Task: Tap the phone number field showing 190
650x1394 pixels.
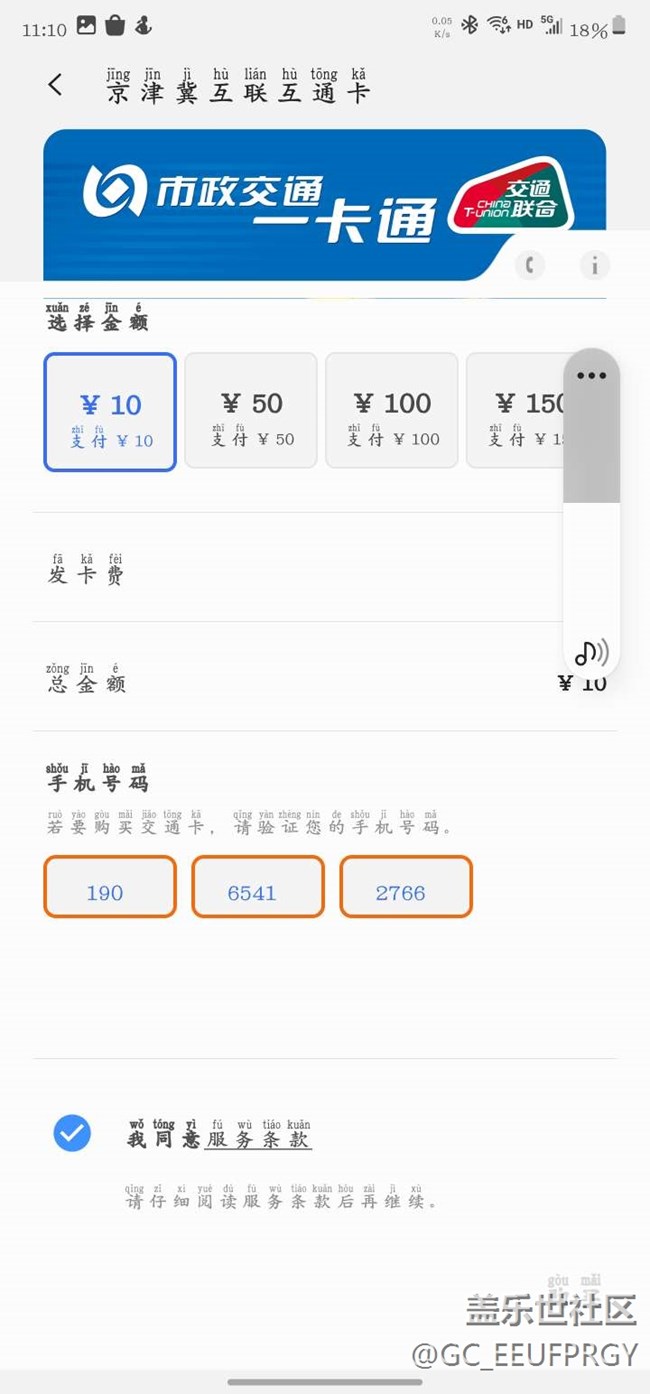Action: pyautogui.click(x=110, y=886)
